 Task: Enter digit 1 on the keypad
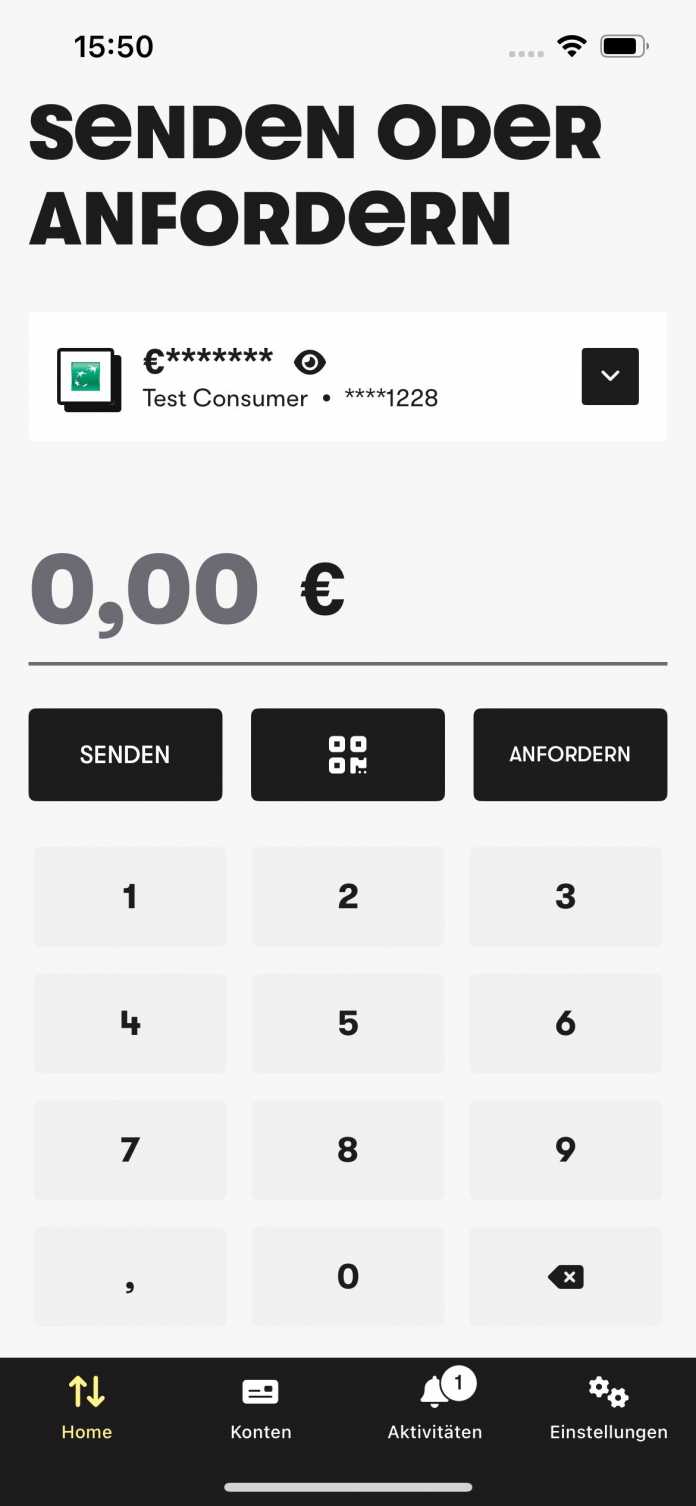click(x=130, y=896)
